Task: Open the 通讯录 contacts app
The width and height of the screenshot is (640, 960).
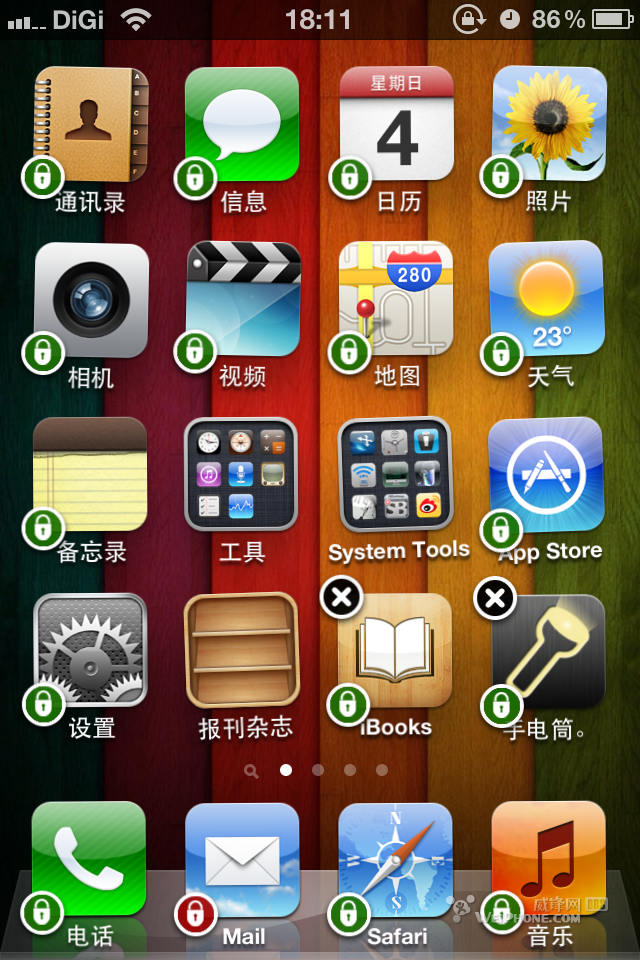Action: point(91,124)
